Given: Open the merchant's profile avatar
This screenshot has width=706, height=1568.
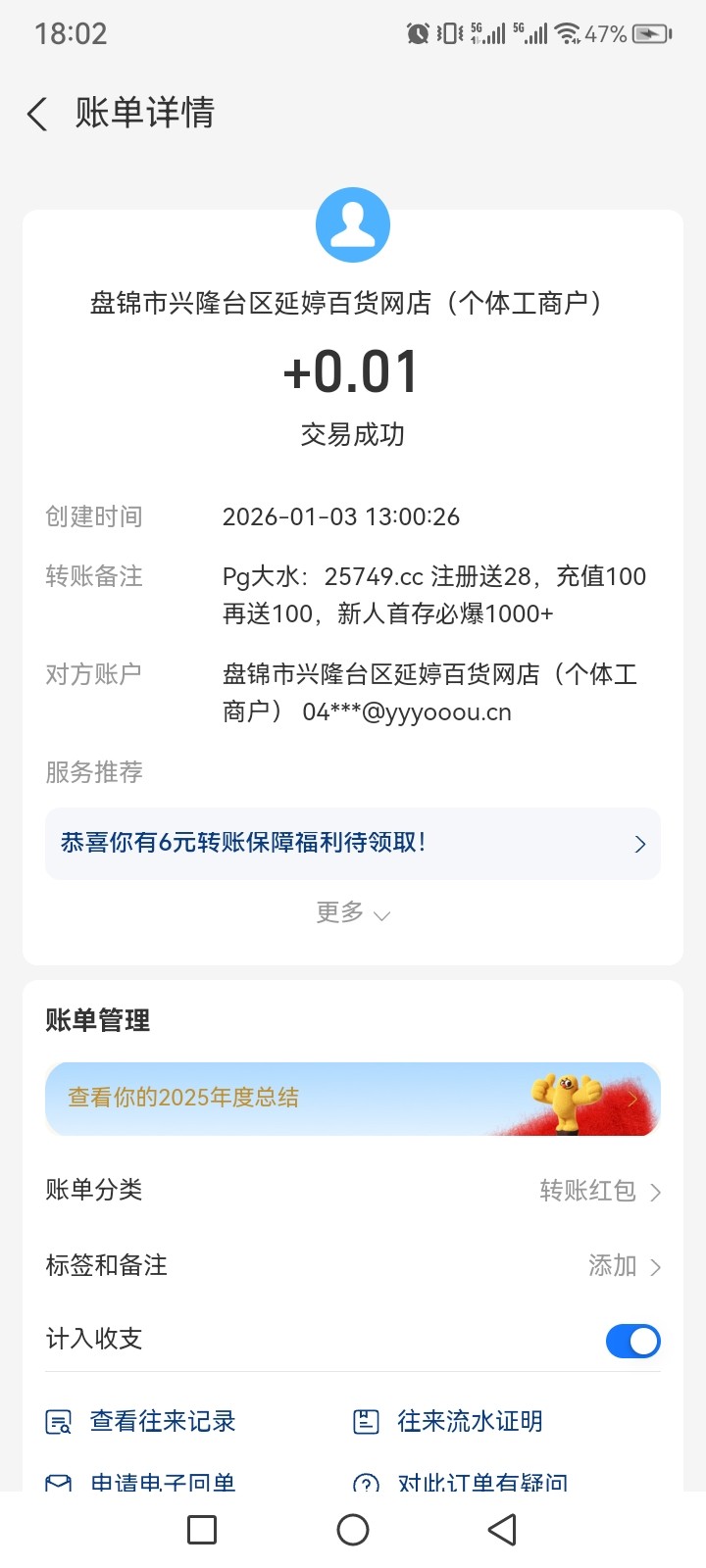Looking at the screenshot, I should pos(353,225).
